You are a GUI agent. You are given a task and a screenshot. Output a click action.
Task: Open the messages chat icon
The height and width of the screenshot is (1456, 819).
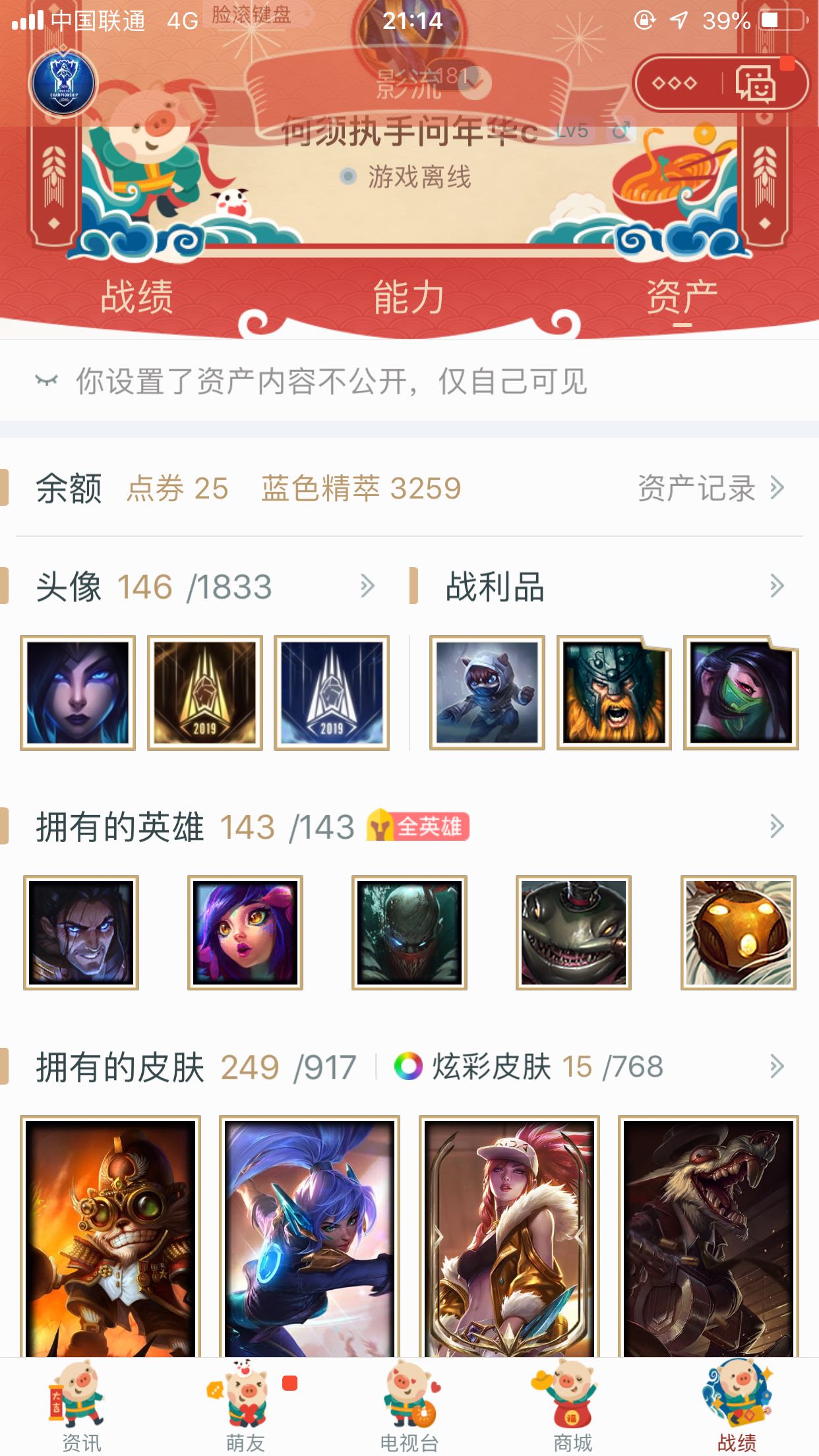[x=756, y=84]
